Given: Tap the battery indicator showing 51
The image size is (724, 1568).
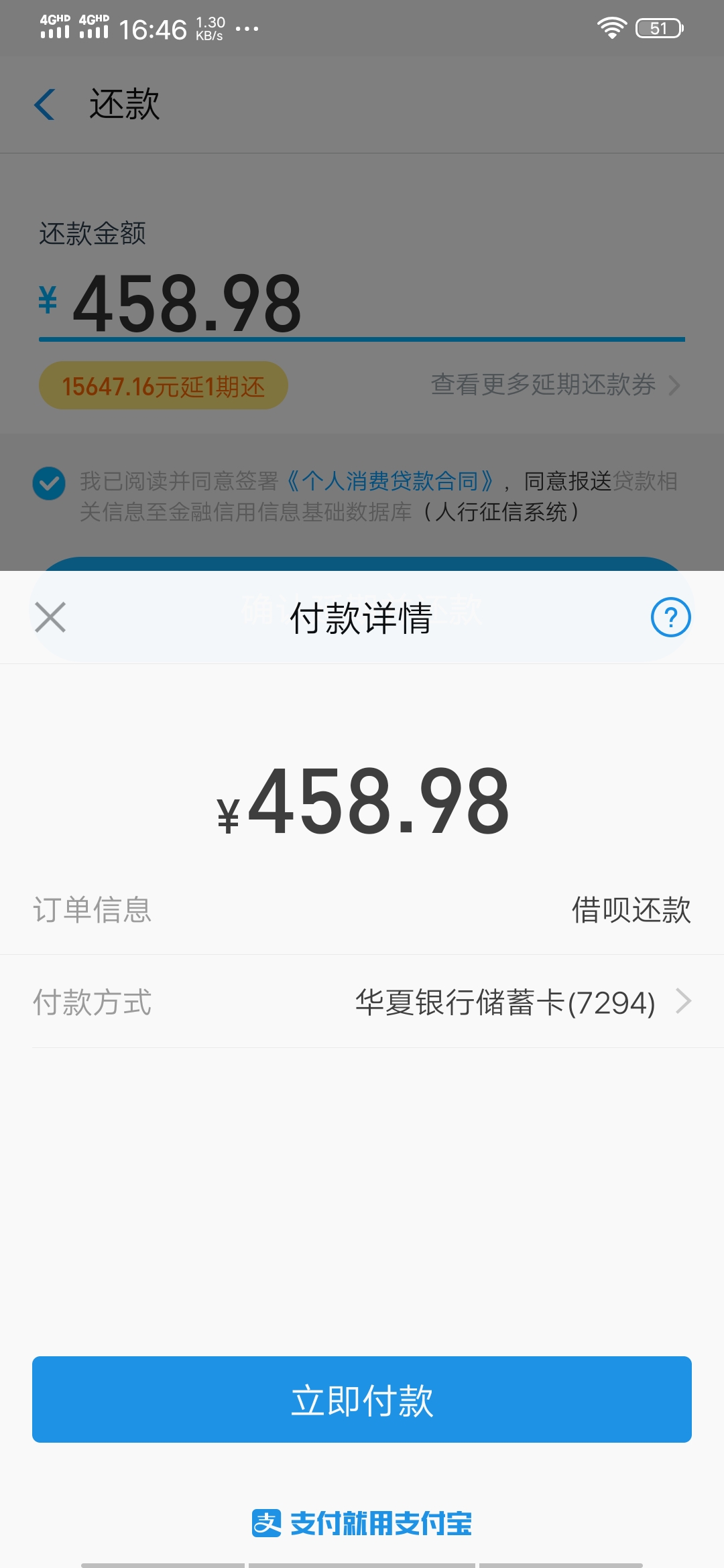Looking at the screenshot, I should coord(658,28).
